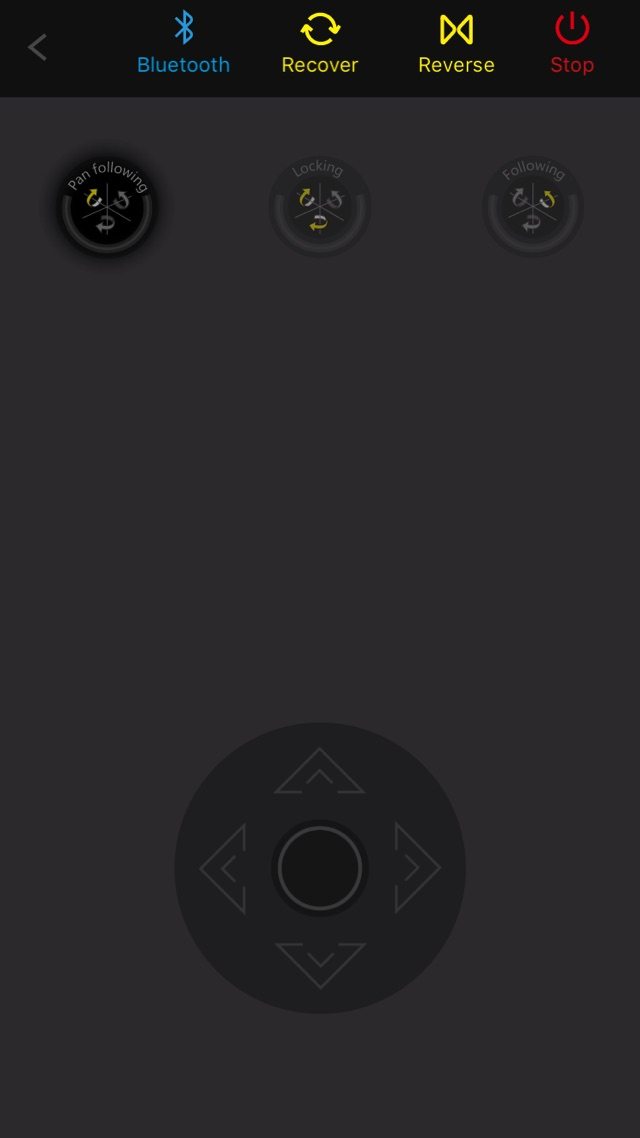The width and height of the screenshot is (640, 1138).
Task: Switch to Locking mode
Action: (319, 207)
